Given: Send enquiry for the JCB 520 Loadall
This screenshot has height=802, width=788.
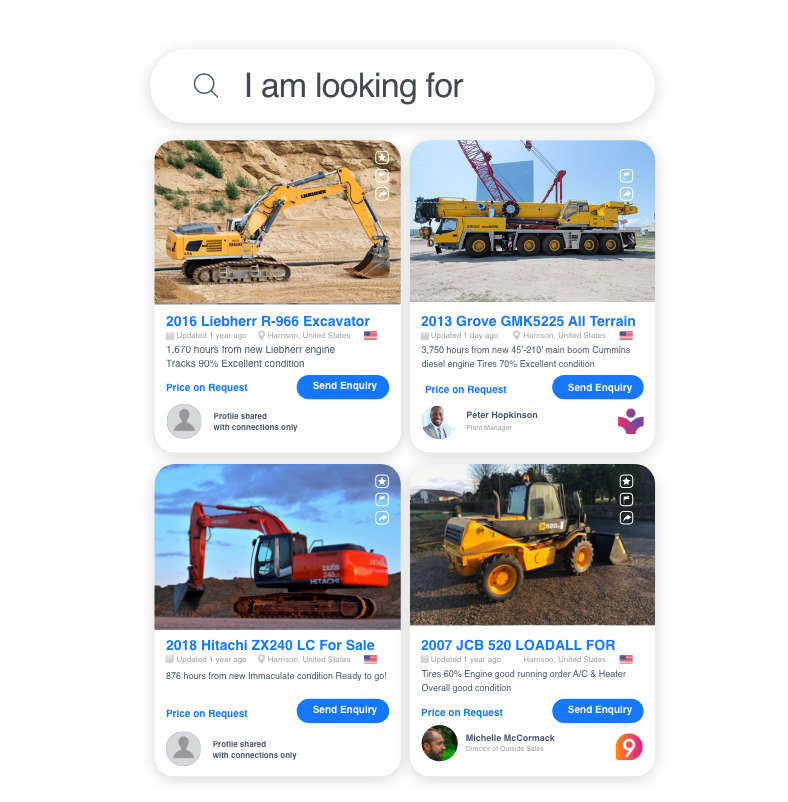Looking at the screenshot, I should 598,710.
